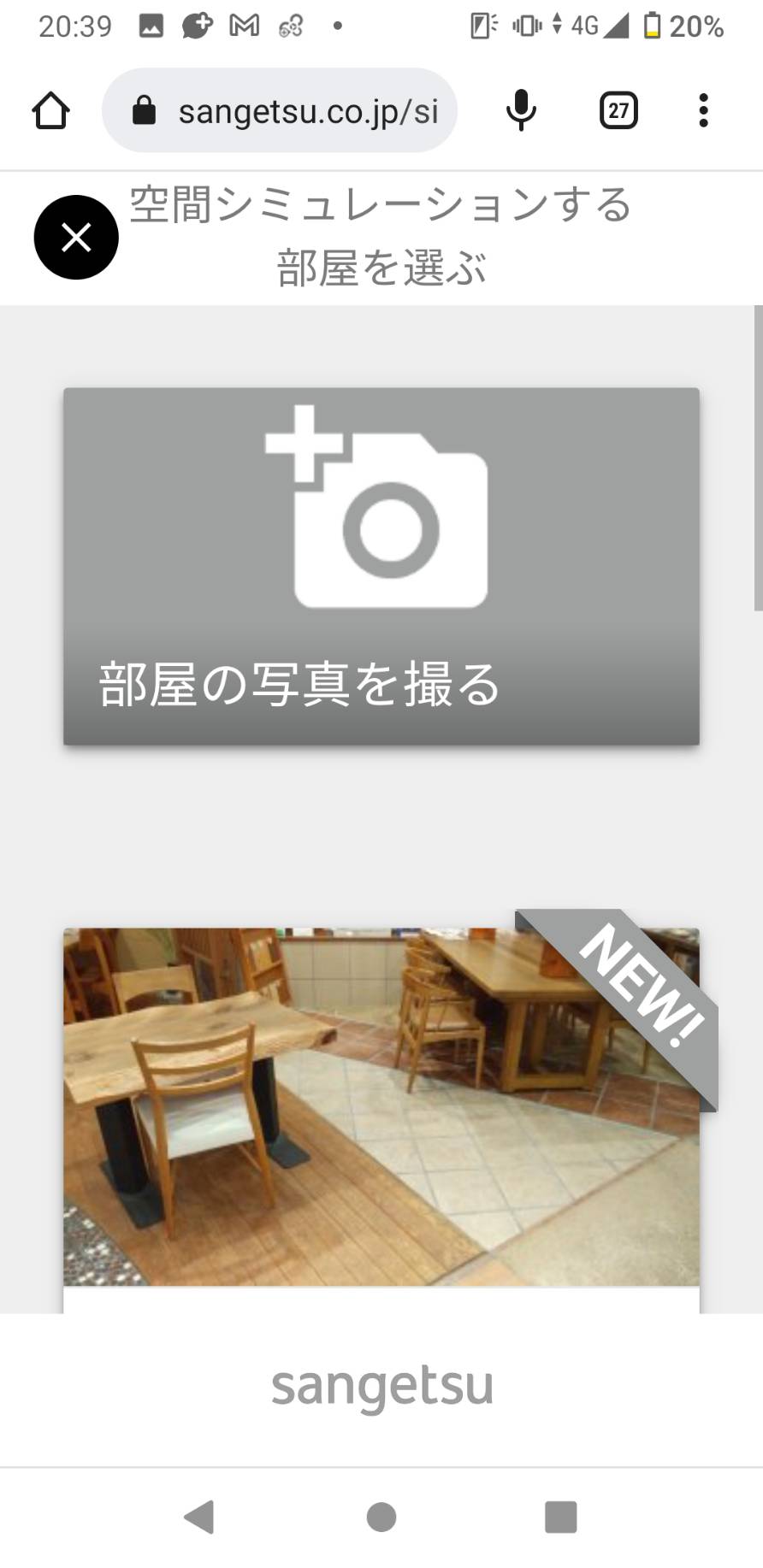
Task: Start voice search with the microphone
Action: pyautogui.click(x=521, y=111)
